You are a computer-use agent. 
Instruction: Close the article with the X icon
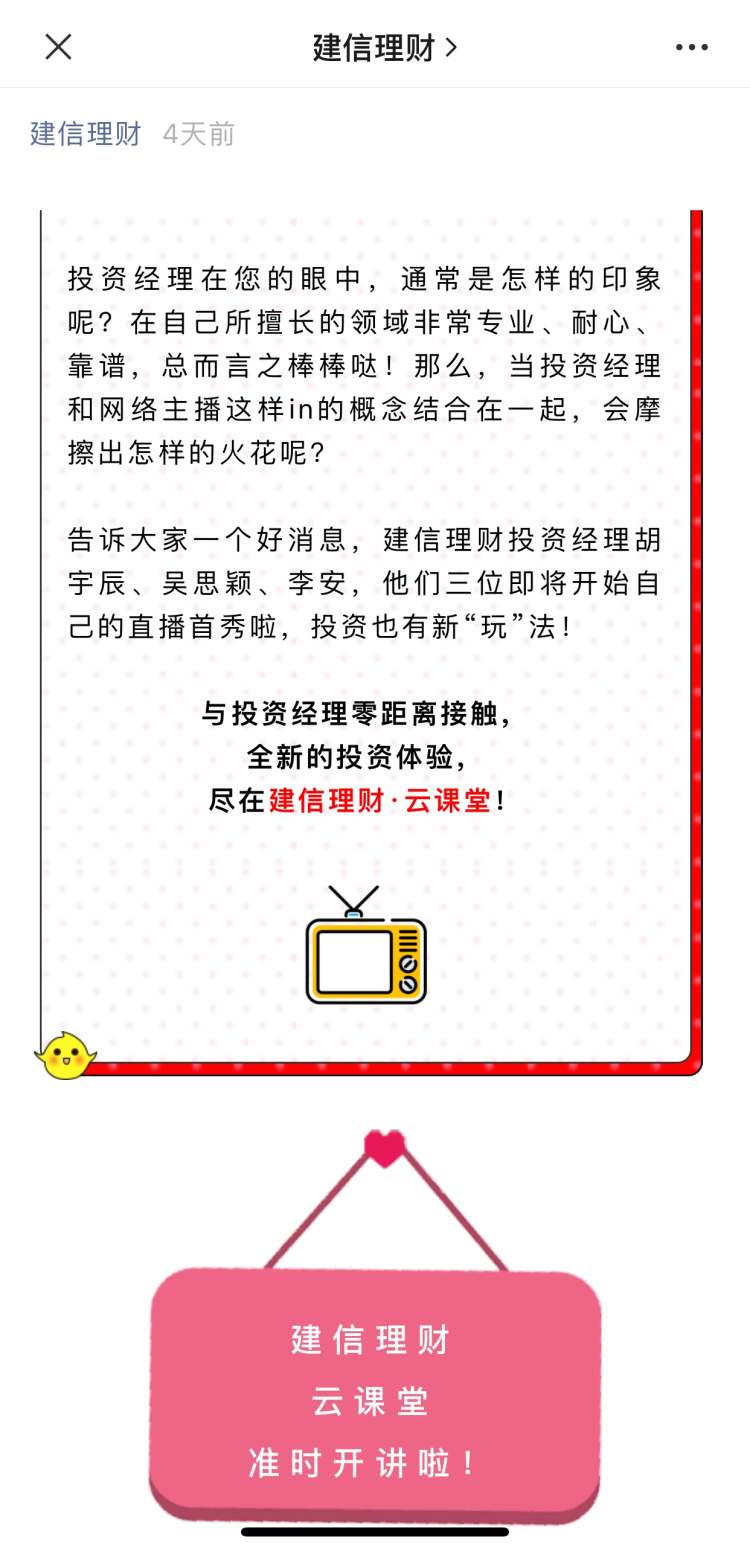point(58,46)
